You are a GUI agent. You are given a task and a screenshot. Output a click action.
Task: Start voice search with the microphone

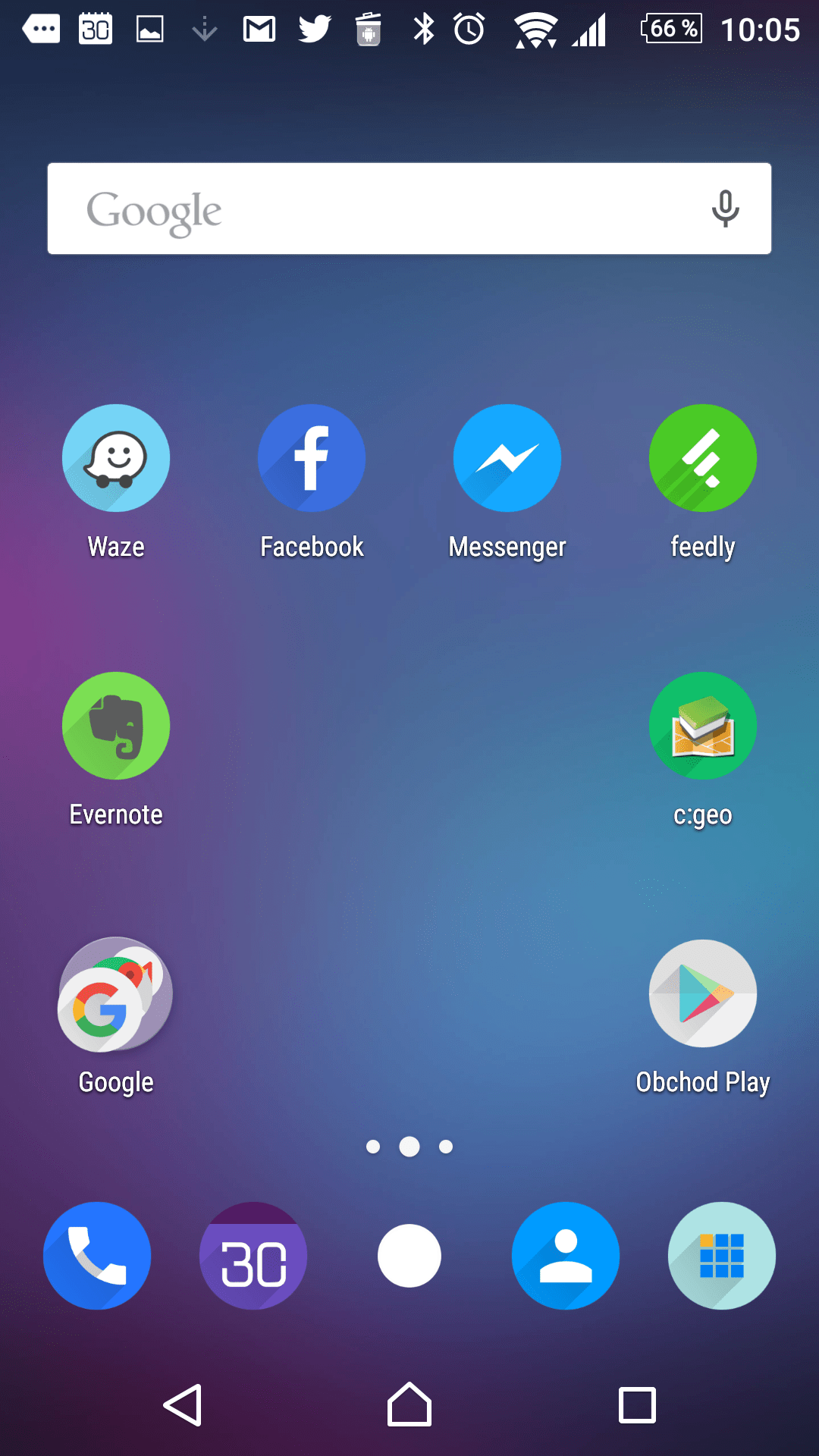click(725, 209)
